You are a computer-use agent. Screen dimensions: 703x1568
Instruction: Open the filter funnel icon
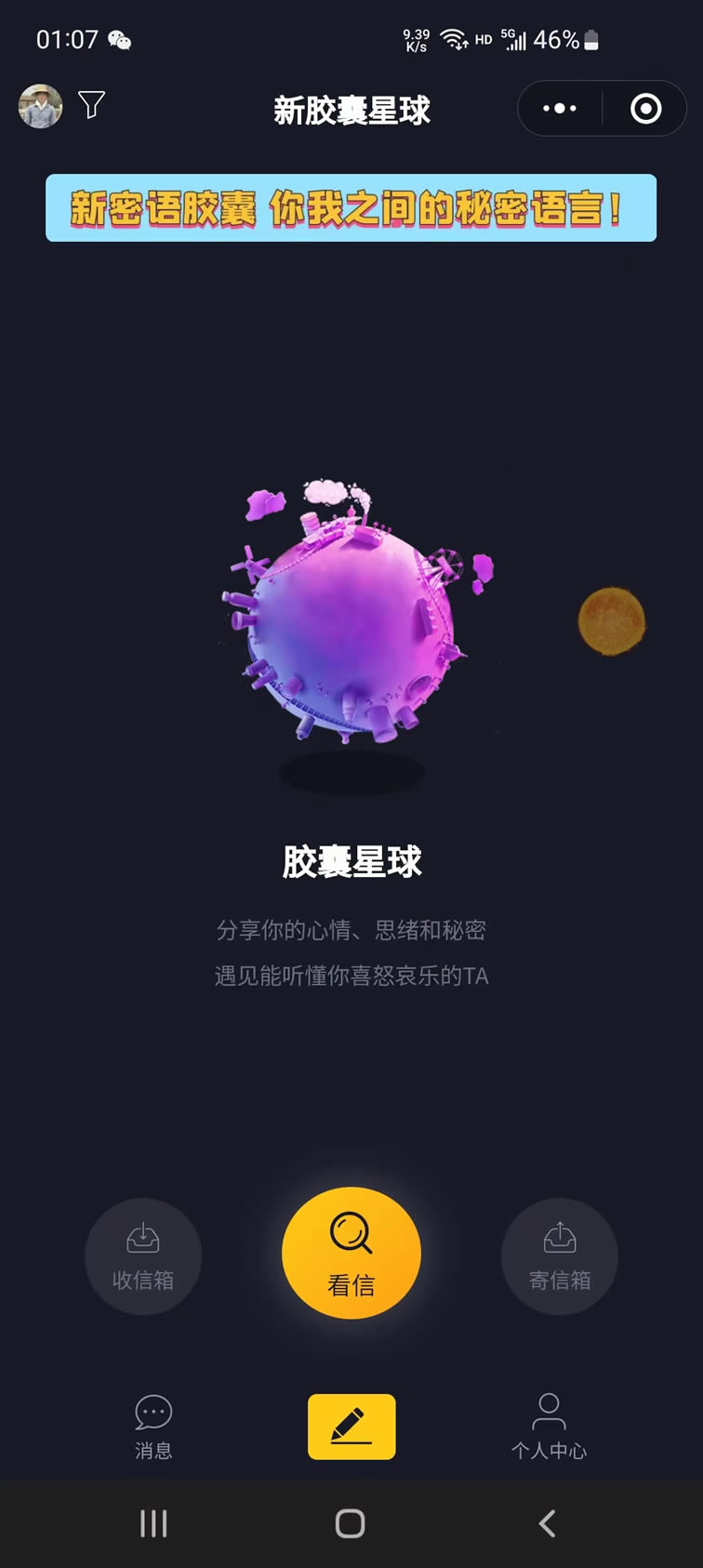tap(91, 105)
